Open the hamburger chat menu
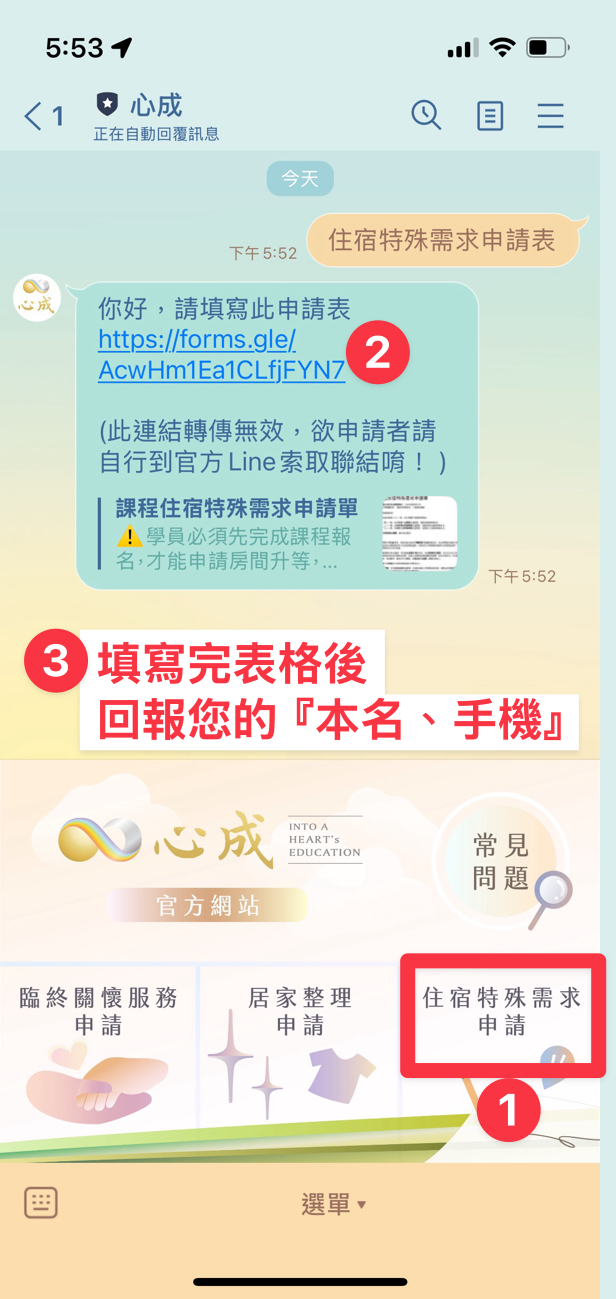Screen dimensions: 616x1299 [551, 116]
